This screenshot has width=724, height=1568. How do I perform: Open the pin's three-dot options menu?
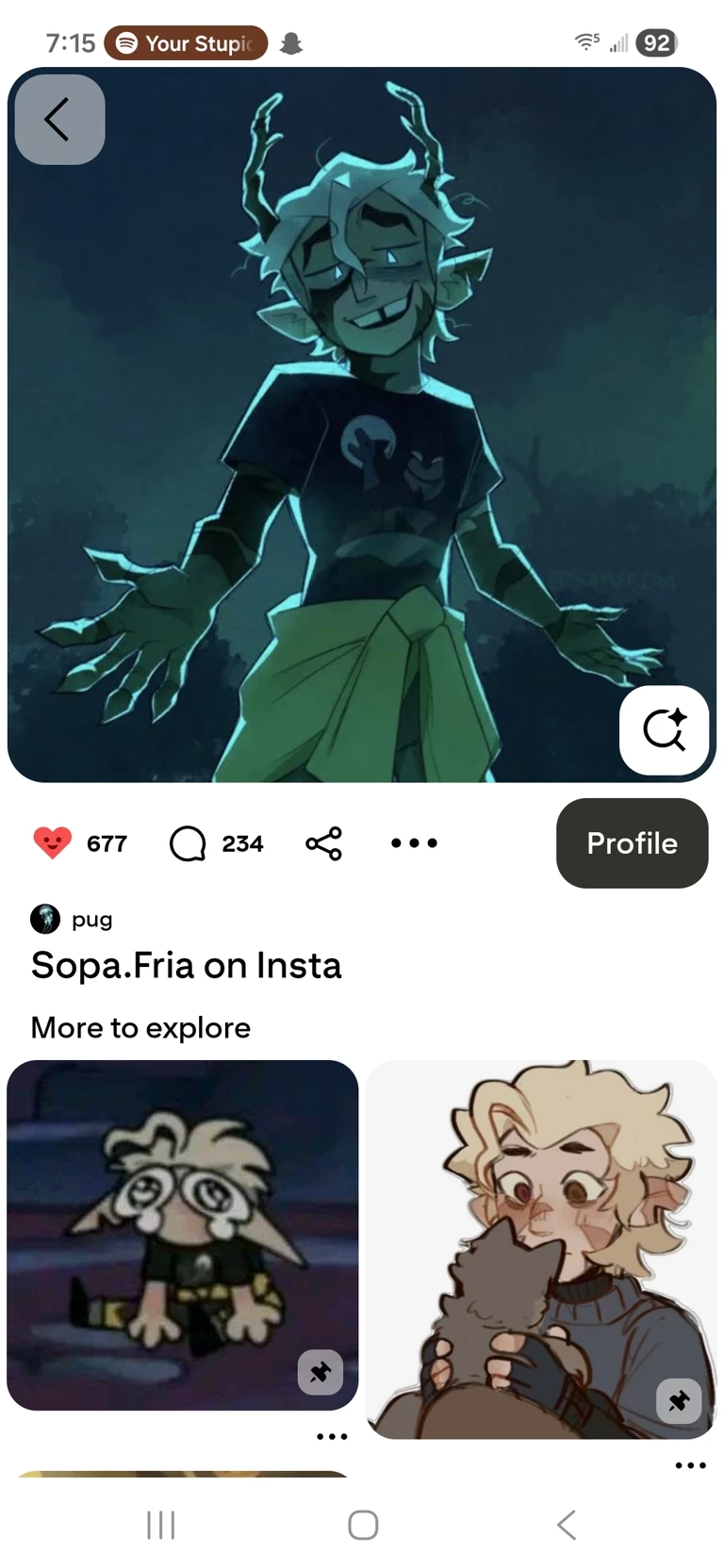(x=414, y=843)
